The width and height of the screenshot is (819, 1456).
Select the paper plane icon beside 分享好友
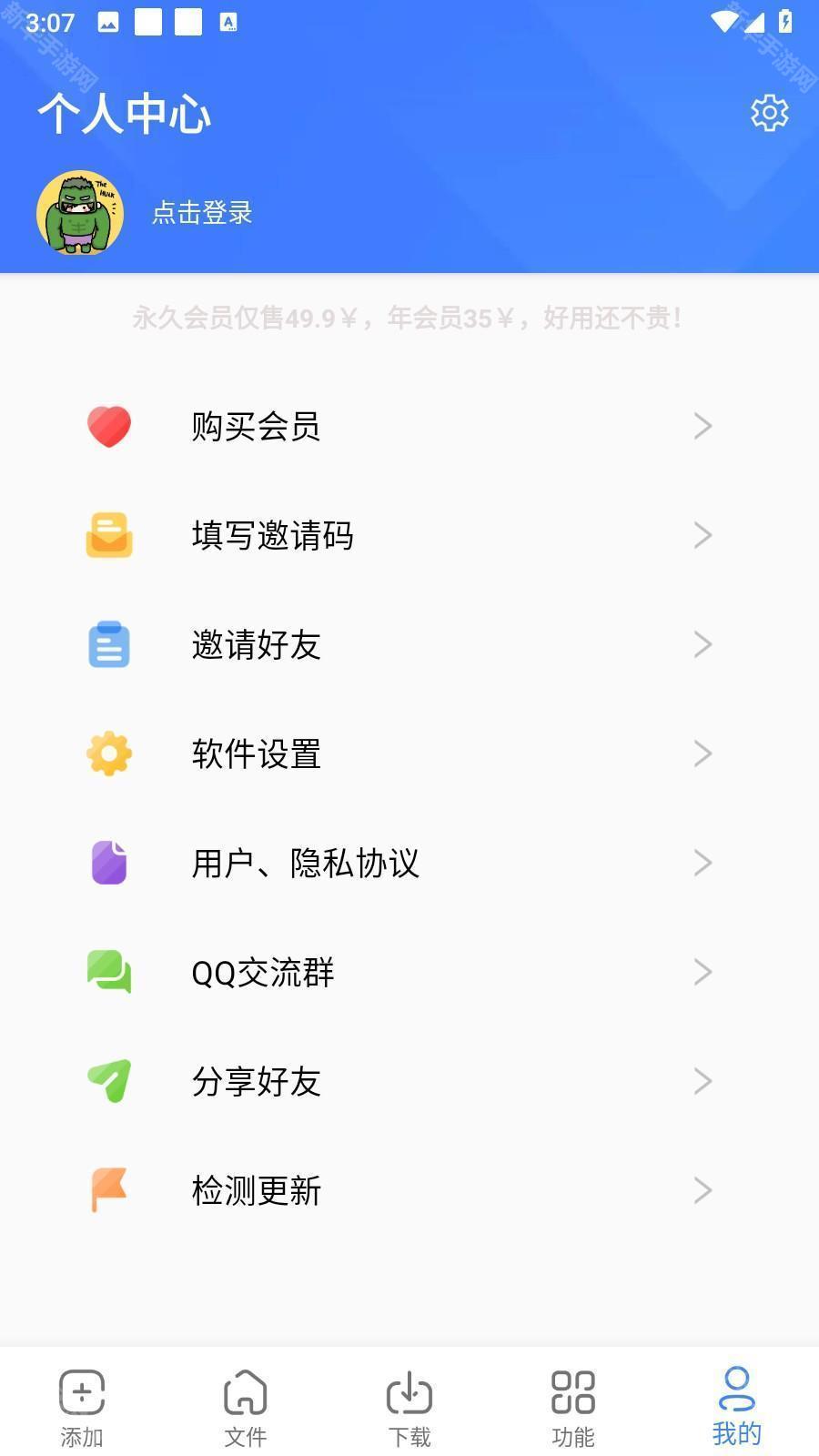(108, 1081)
